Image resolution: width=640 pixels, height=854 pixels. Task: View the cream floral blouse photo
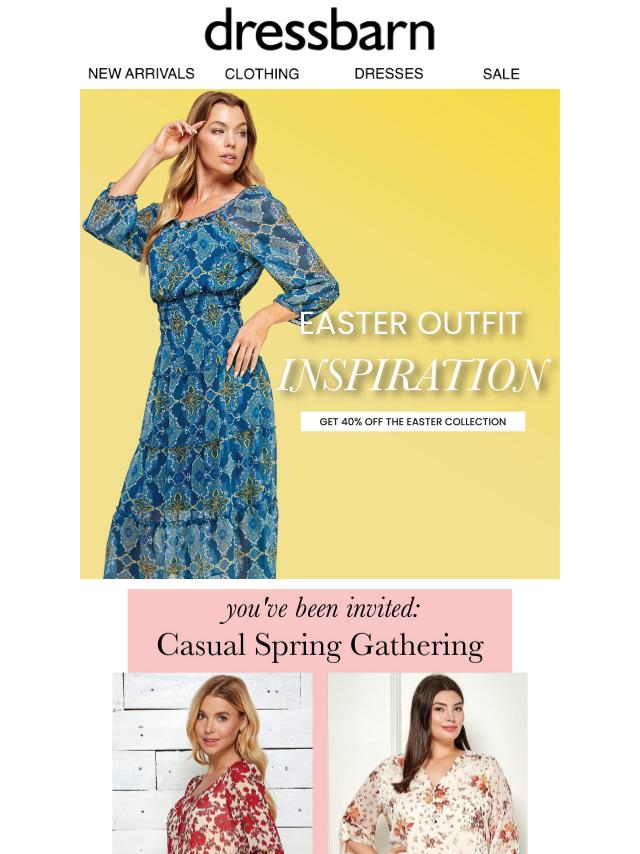pyautogui.click(x=428, y=762)
